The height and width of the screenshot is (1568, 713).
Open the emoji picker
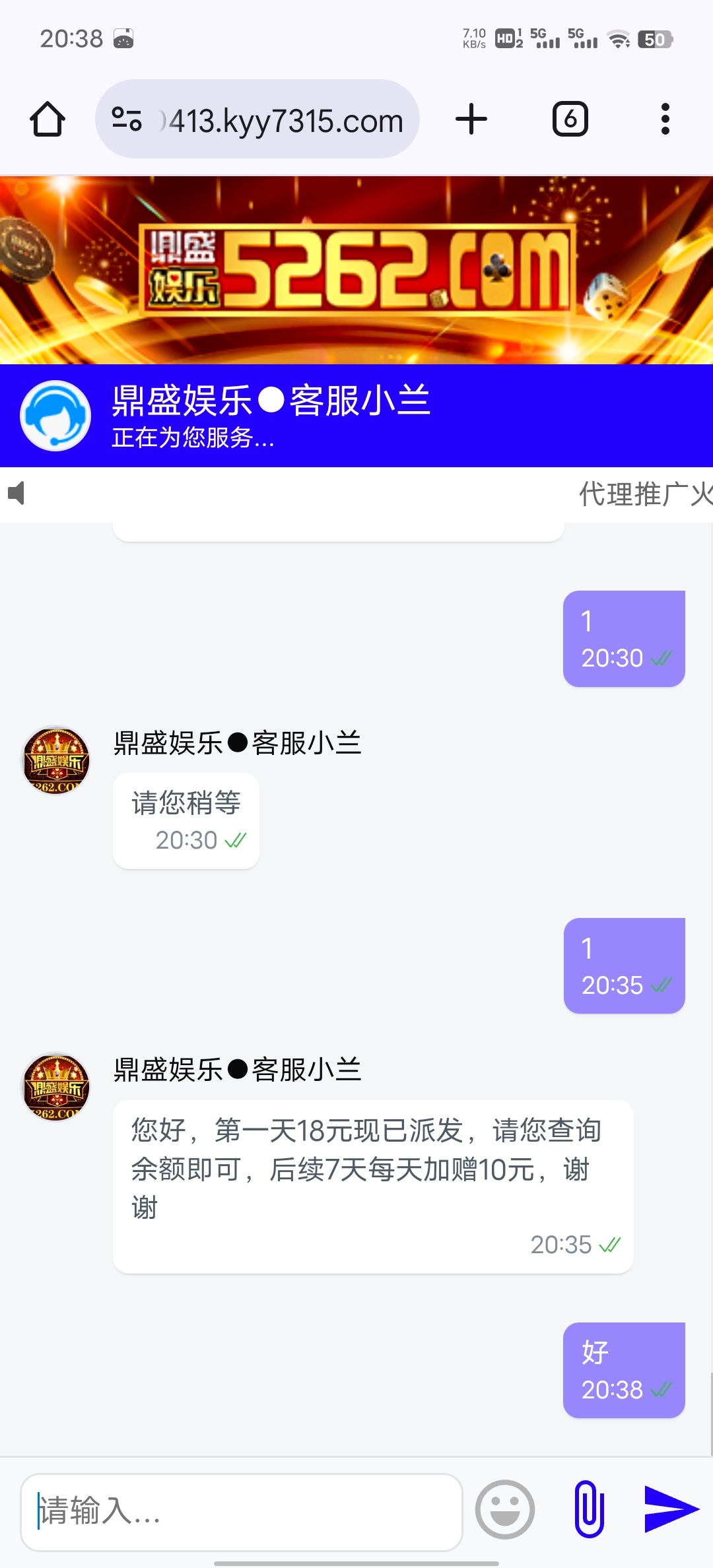[505, 1510]
